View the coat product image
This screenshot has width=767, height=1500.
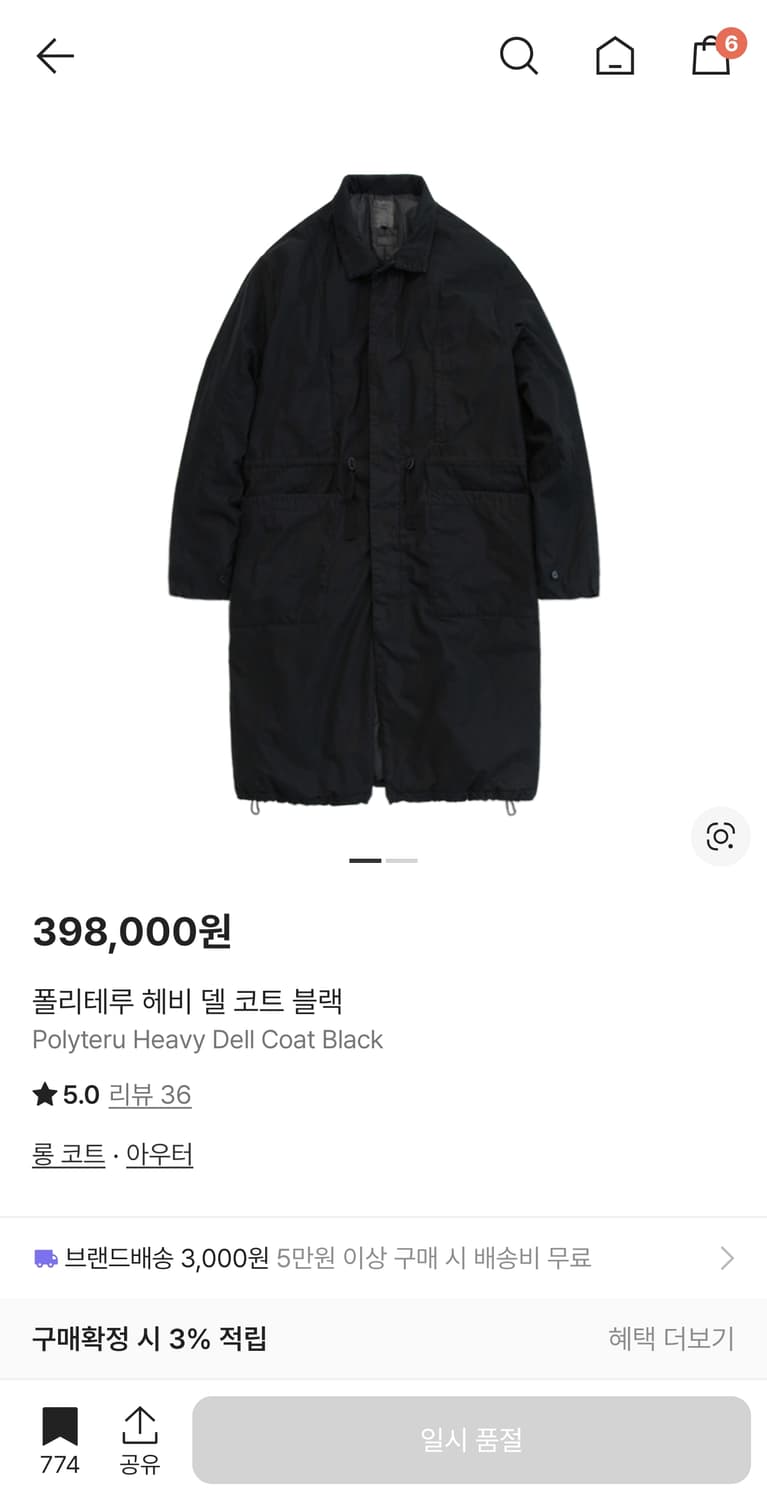383,490
